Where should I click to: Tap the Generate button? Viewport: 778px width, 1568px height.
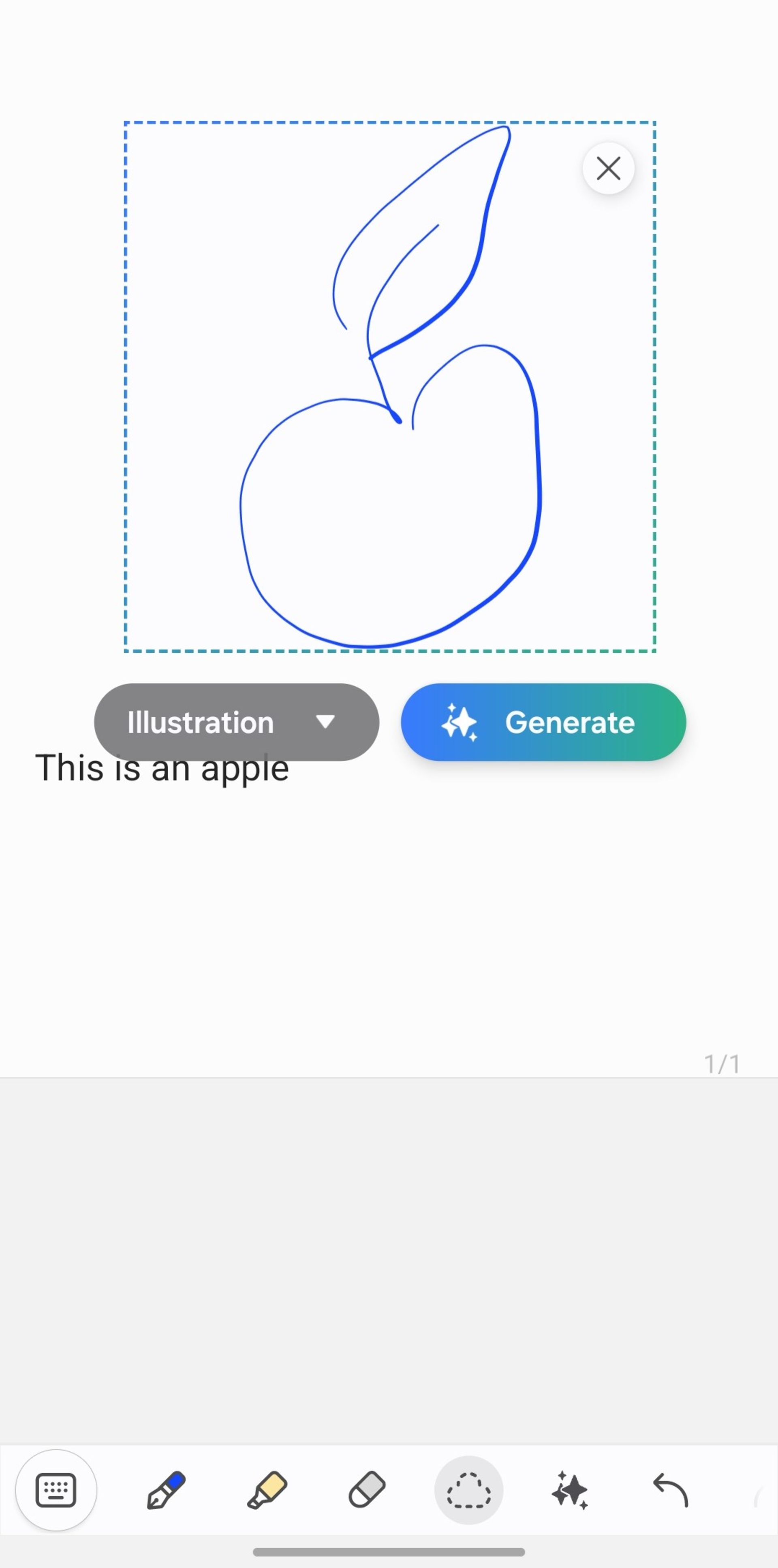click(543, 722)
